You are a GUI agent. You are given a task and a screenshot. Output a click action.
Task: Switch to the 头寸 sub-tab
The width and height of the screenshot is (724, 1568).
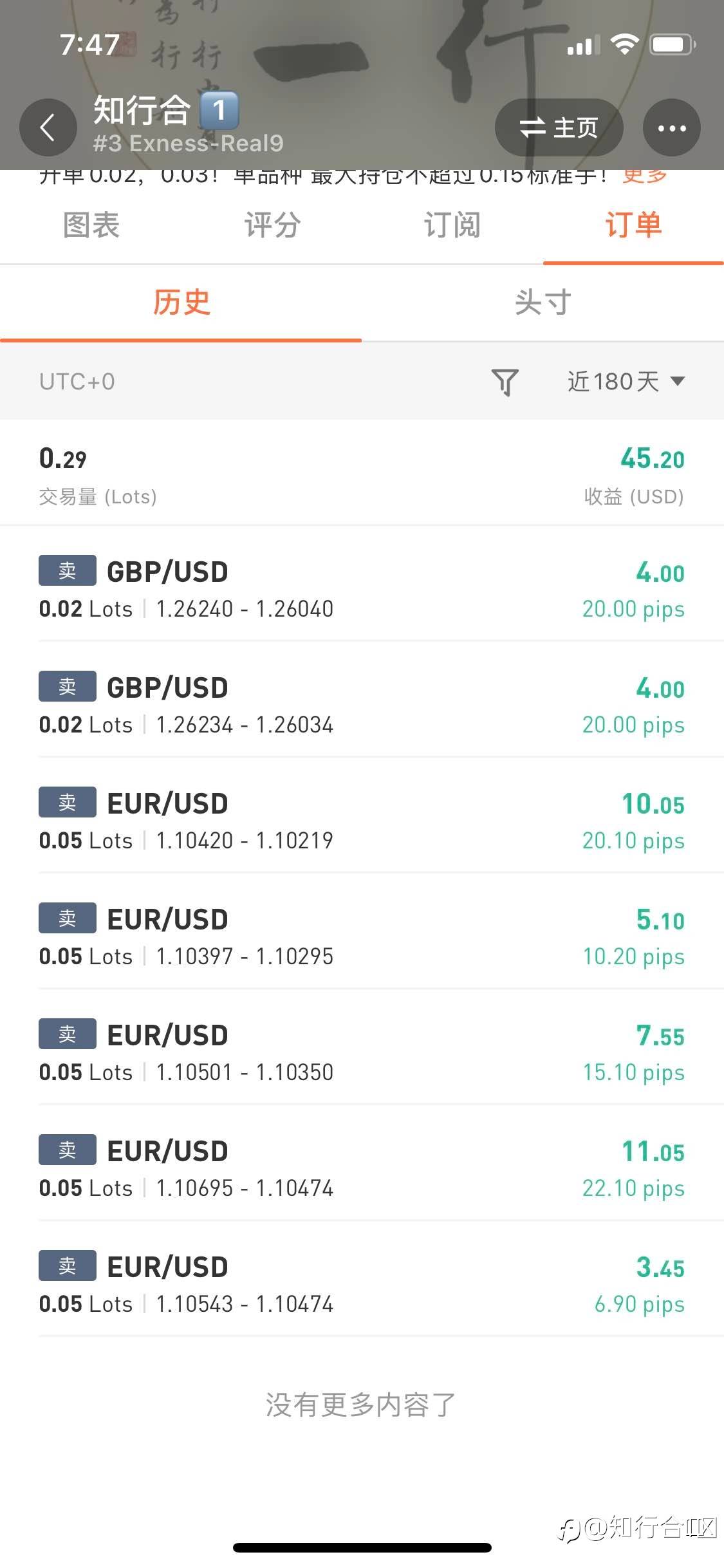point(543,303)
